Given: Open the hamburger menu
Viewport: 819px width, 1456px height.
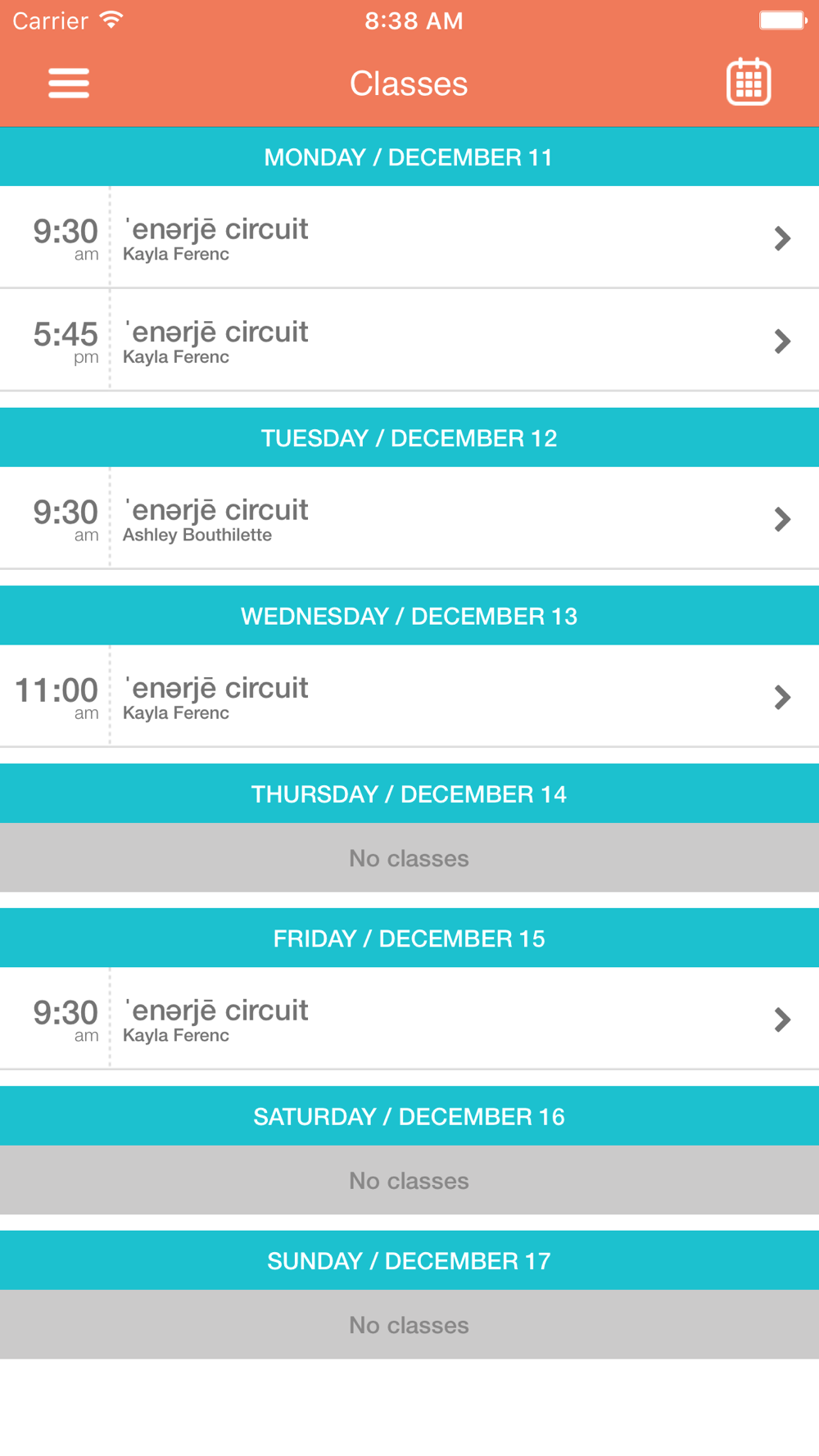Looking at the screenshot, I should pos(69,83).
